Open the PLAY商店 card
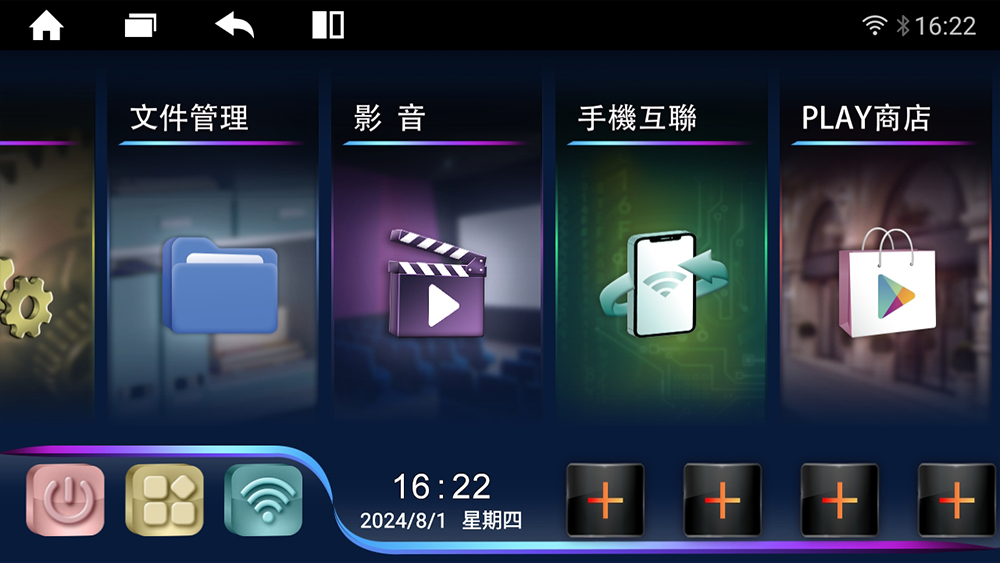 885,270
